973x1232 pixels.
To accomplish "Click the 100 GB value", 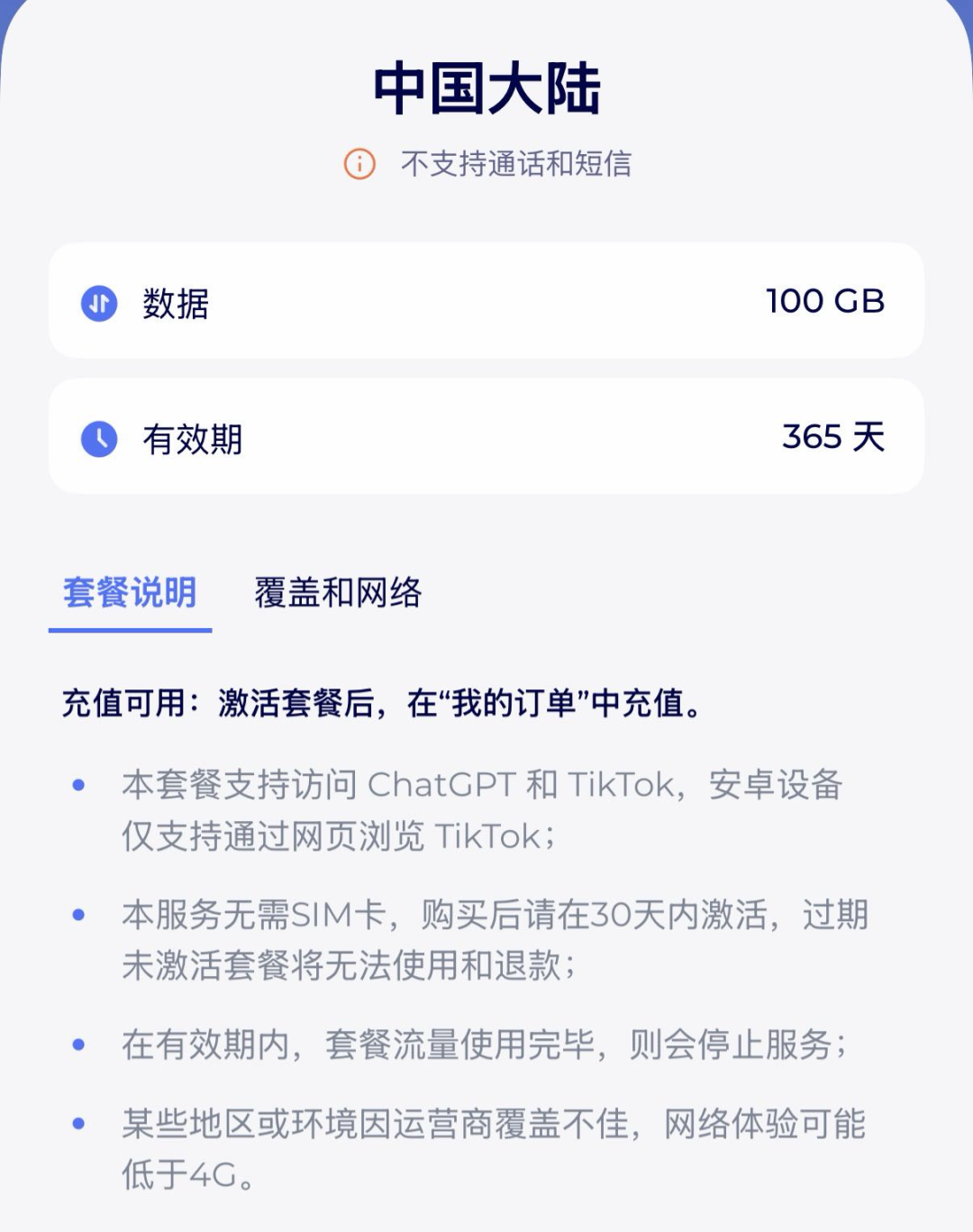I will pos(826,303).
